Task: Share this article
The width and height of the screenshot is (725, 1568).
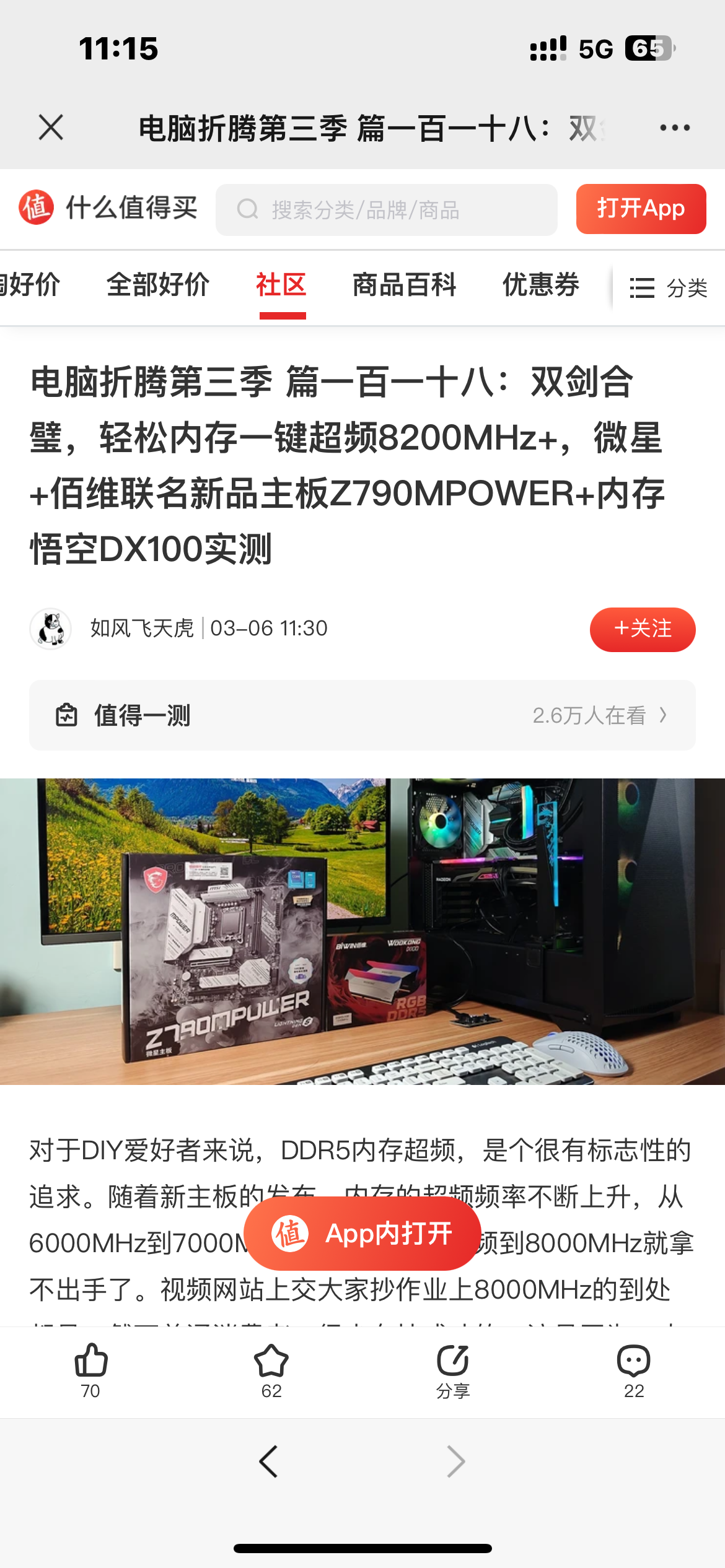Action: tap(453, 1370)
